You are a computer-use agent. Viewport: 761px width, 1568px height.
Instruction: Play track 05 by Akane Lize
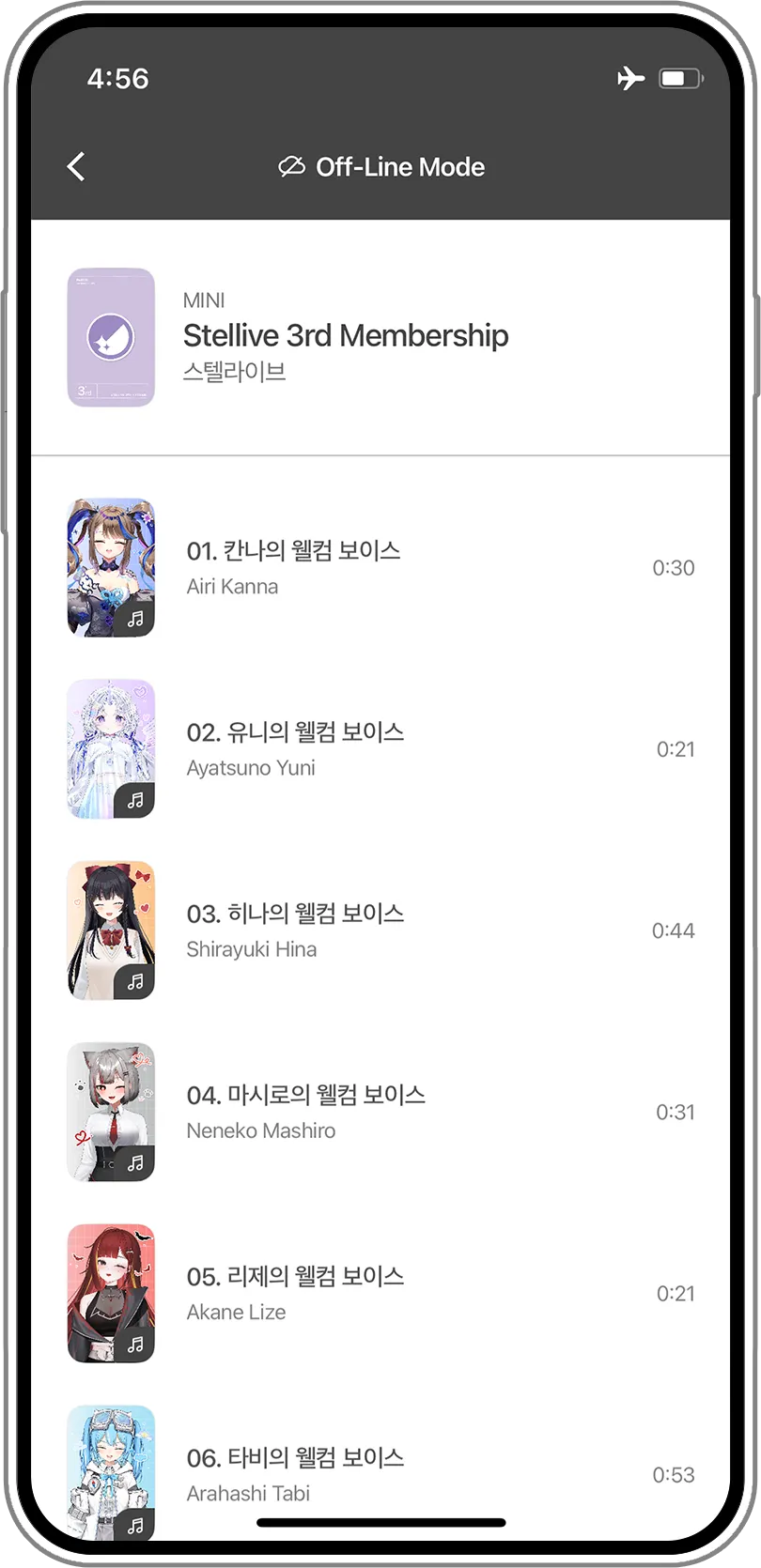[x=380, y=1293]
